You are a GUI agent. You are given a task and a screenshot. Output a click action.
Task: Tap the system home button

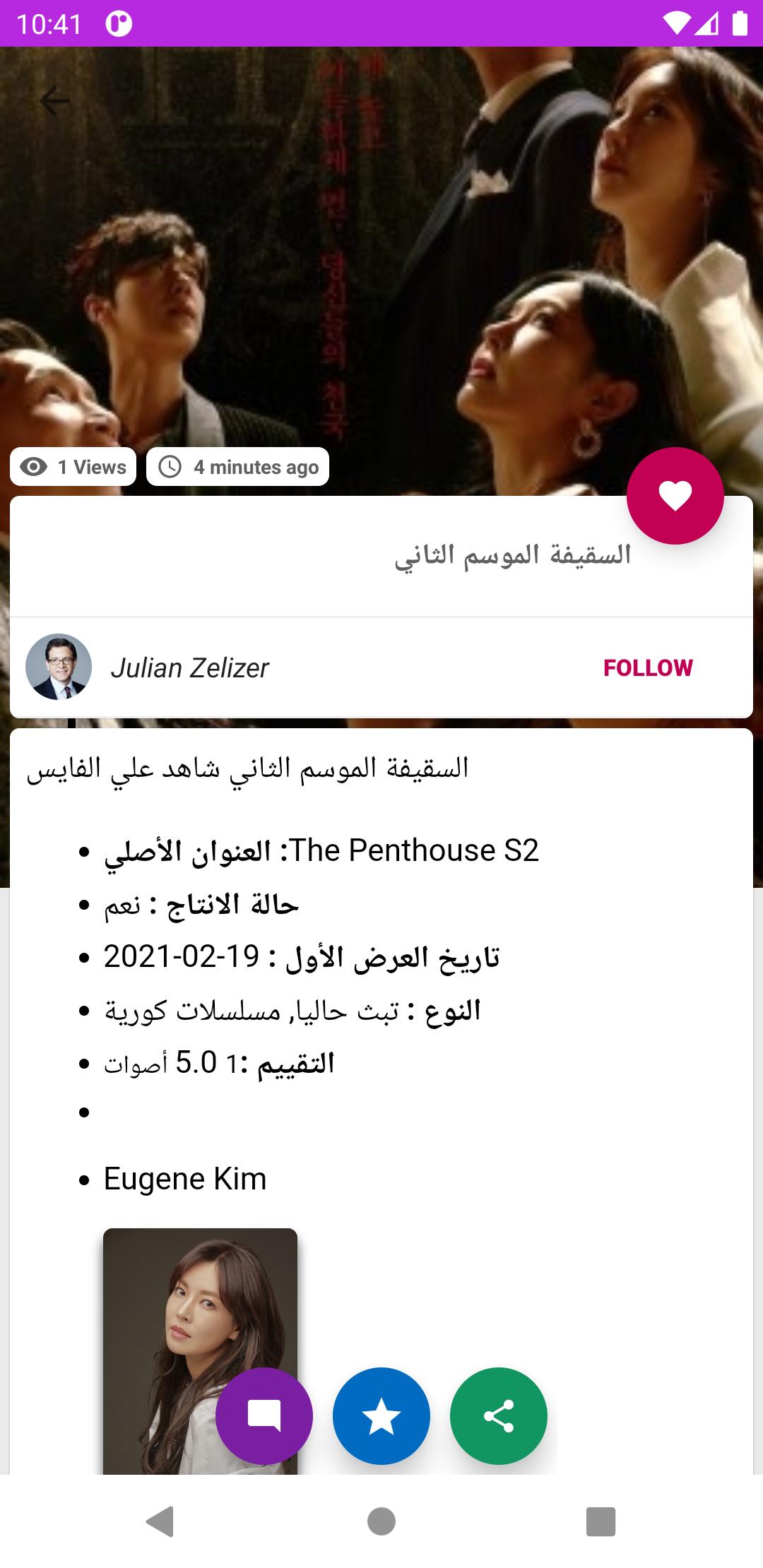pyautogui.click(x=381, y=1521)
